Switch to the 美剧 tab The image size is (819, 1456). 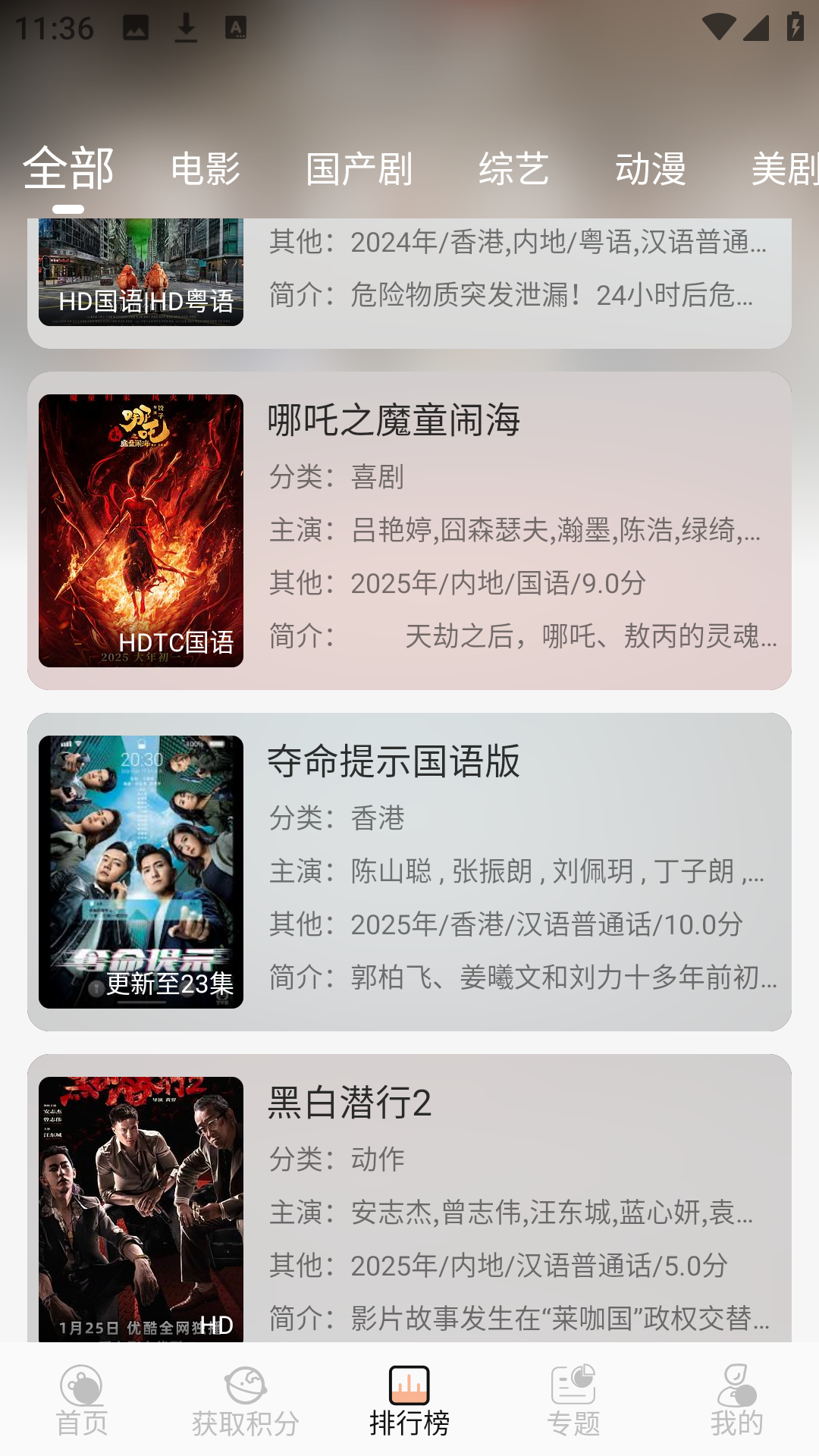784,168
